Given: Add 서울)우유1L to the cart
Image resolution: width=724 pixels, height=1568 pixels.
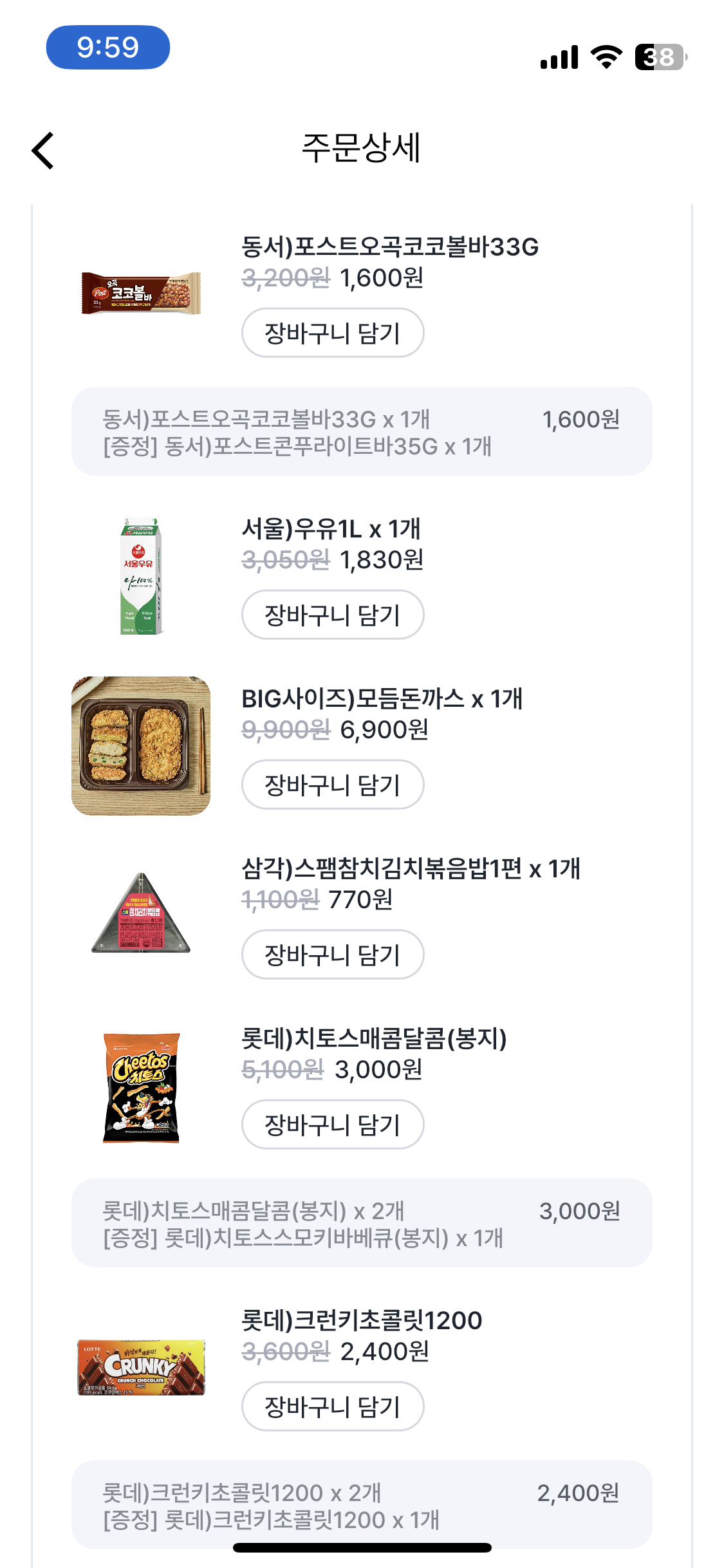Looking at the screenshot, I should pos(332,615).
